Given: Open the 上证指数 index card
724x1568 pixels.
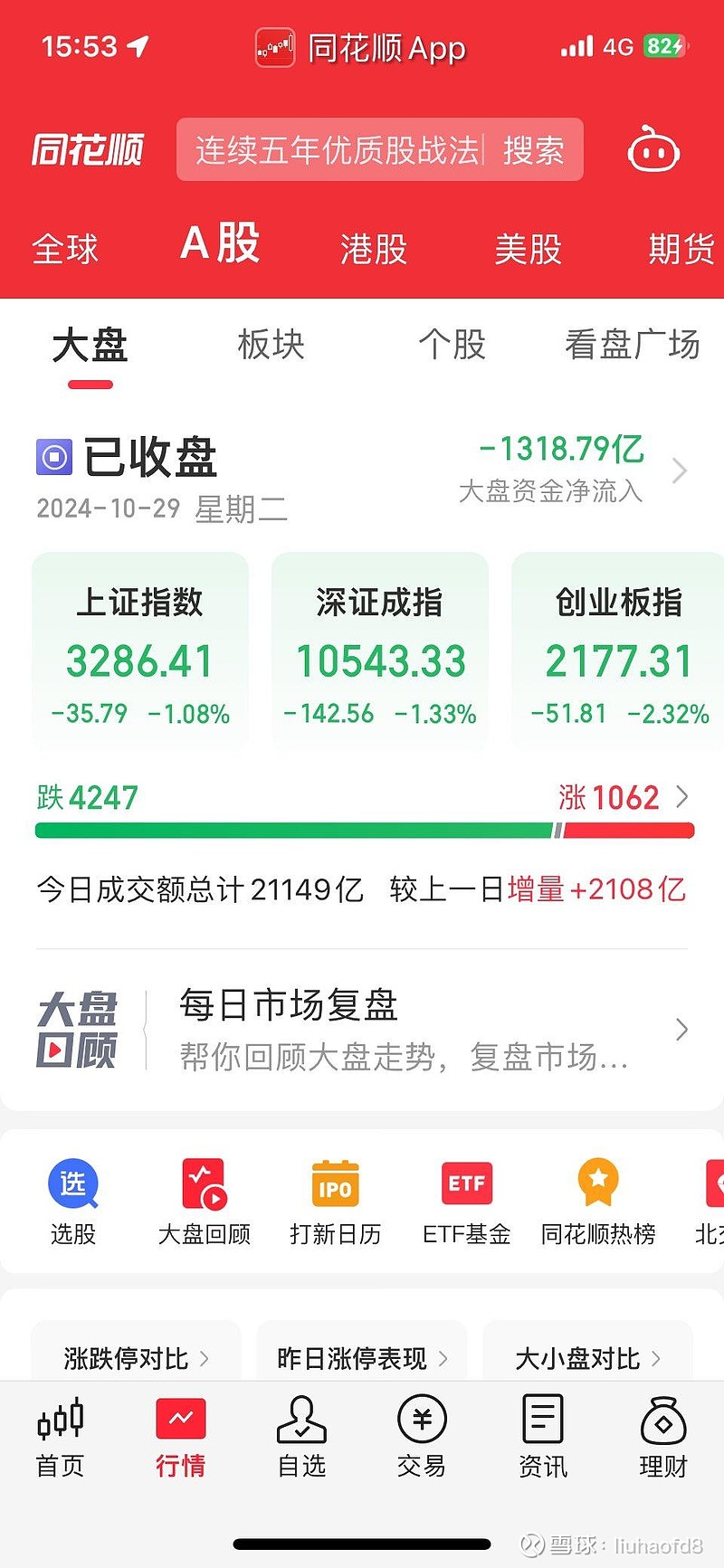Looking at the screenshot, I should pos(140,651).
